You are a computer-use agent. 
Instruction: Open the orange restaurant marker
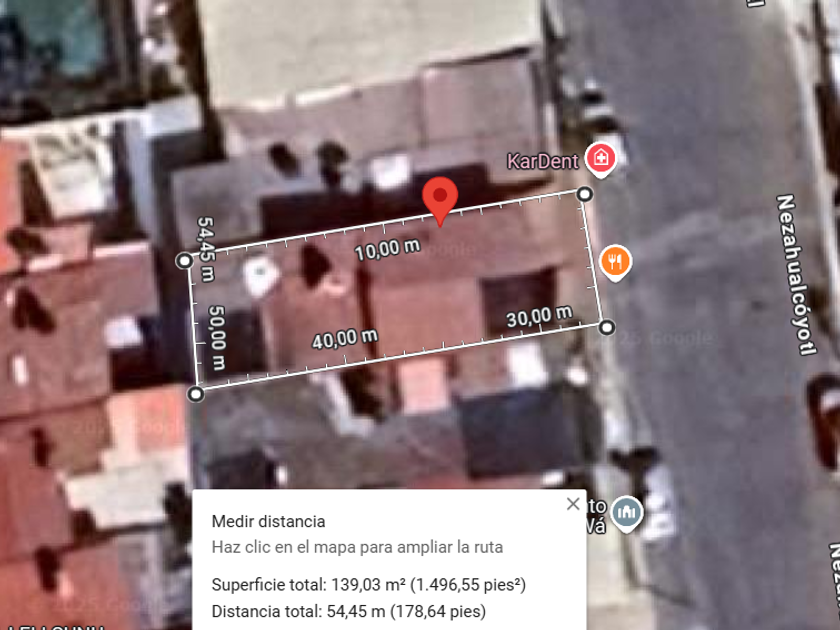pos(615,262)
